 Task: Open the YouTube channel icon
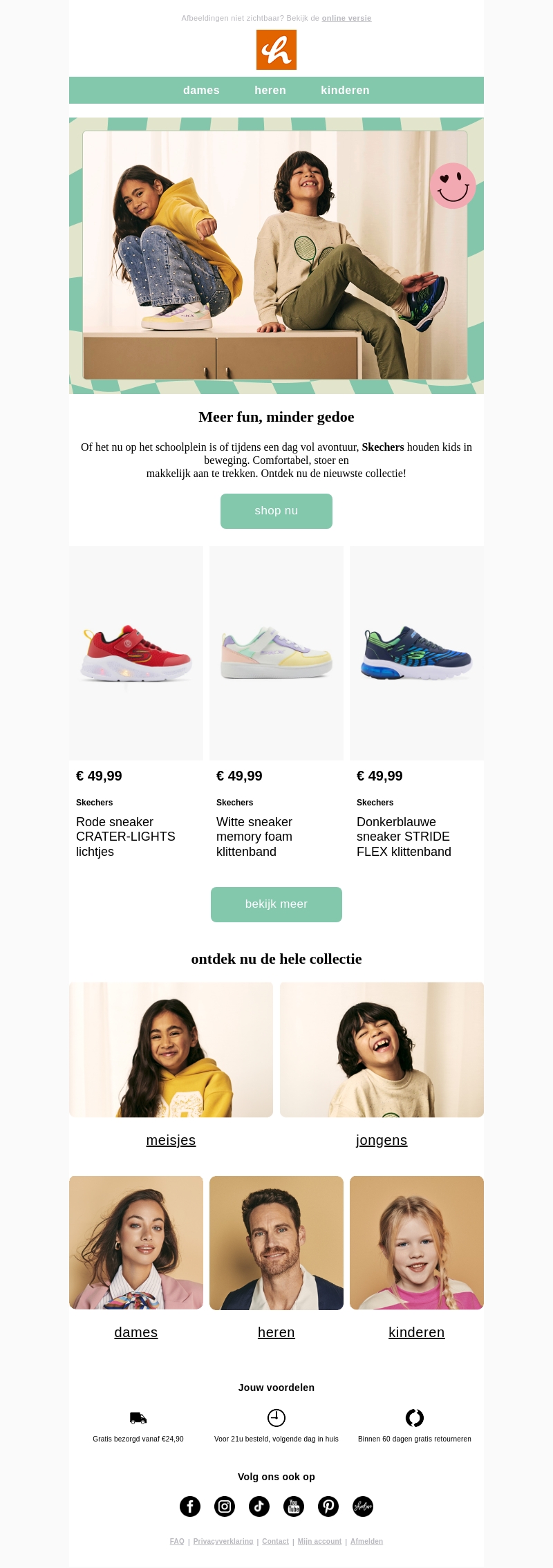click(x=294, y=1506)
